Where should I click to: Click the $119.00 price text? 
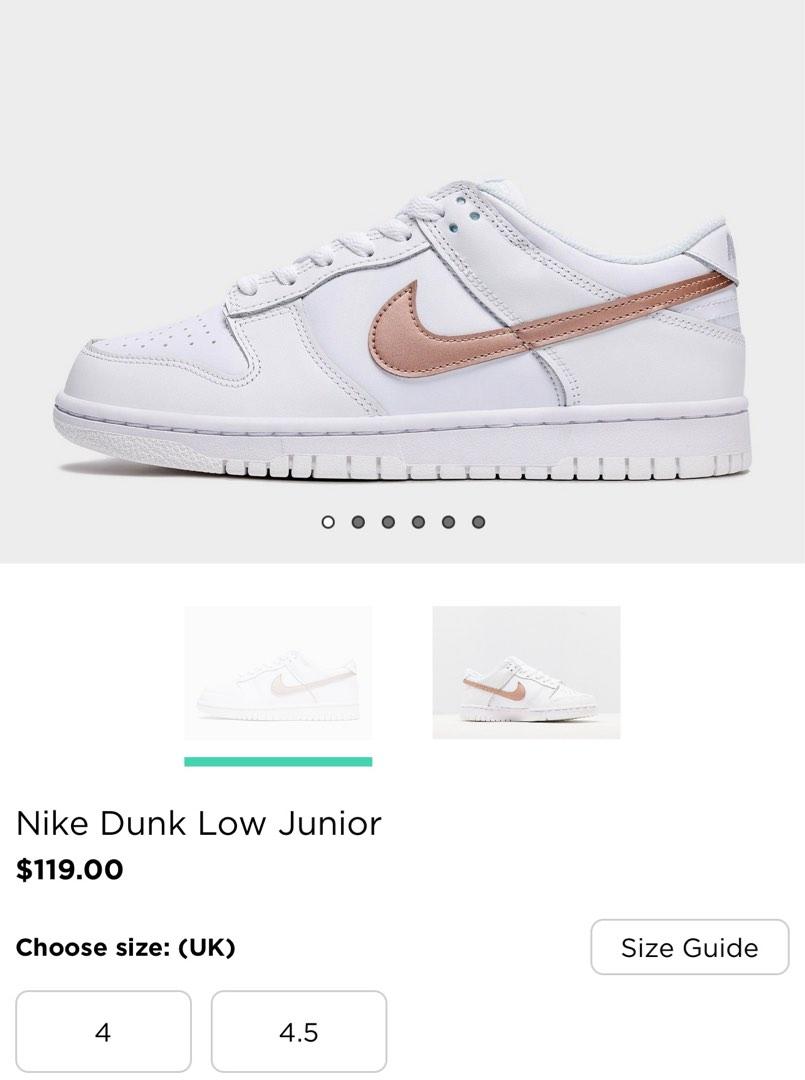click(x=68, y=869)
